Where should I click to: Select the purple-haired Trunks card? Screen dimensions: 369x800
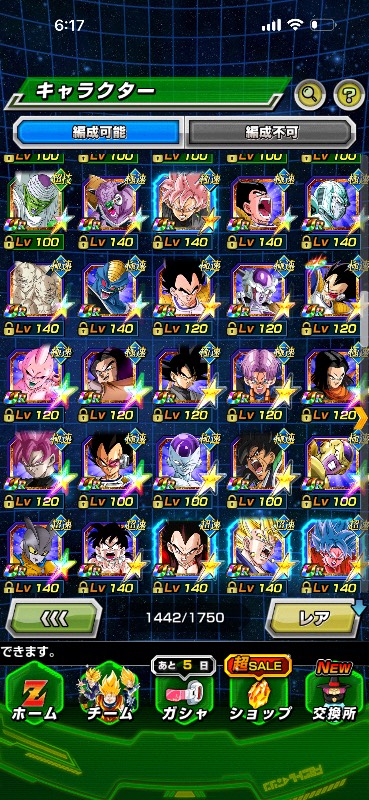pos(259,376)
